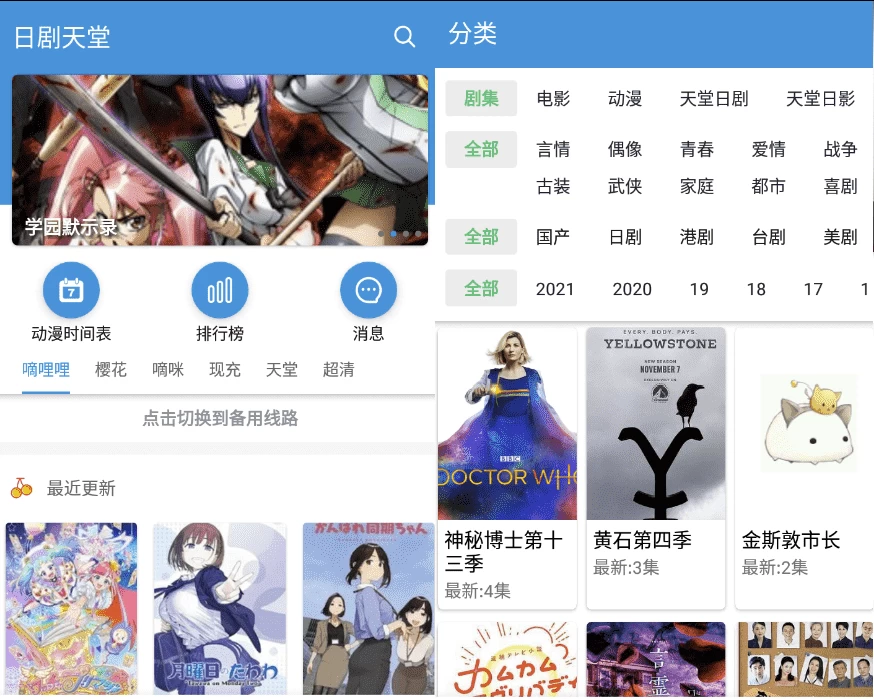Open 动漫时间表 schedule
Viewport: 874px width, 699px height.
[x=71, y=292]
